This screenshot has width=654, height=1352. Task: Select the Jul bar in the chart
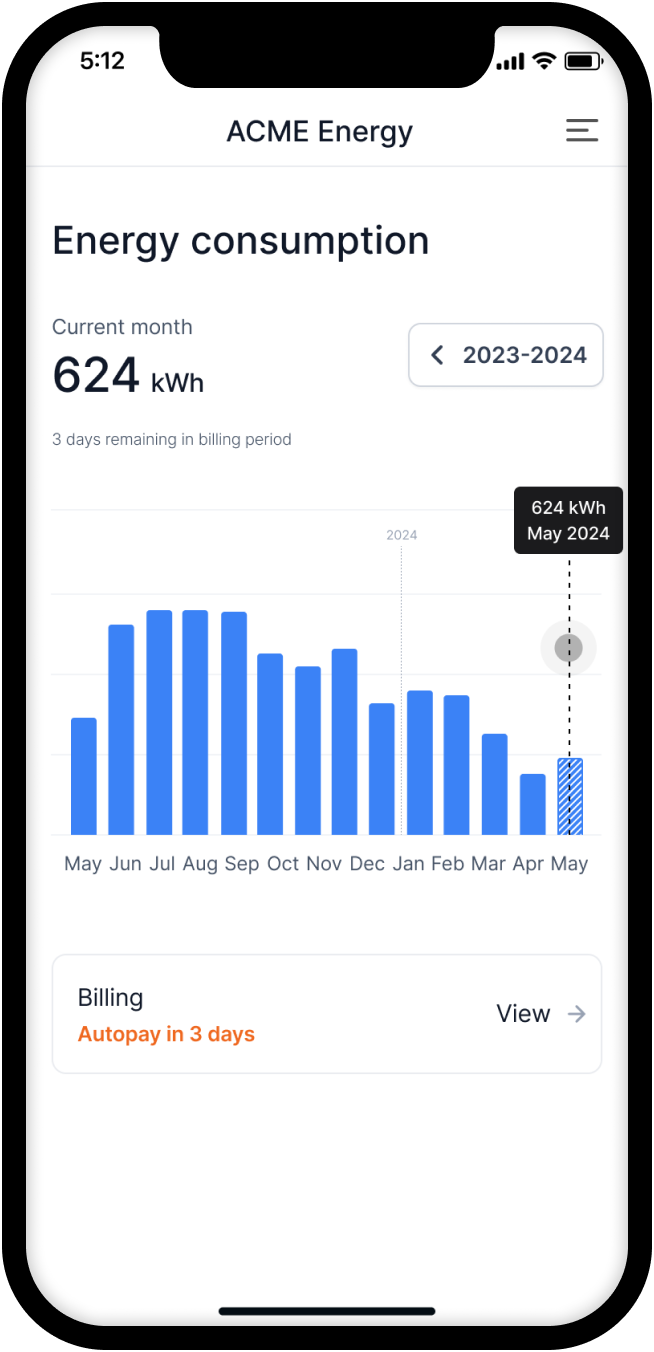(x=159, y=722)
